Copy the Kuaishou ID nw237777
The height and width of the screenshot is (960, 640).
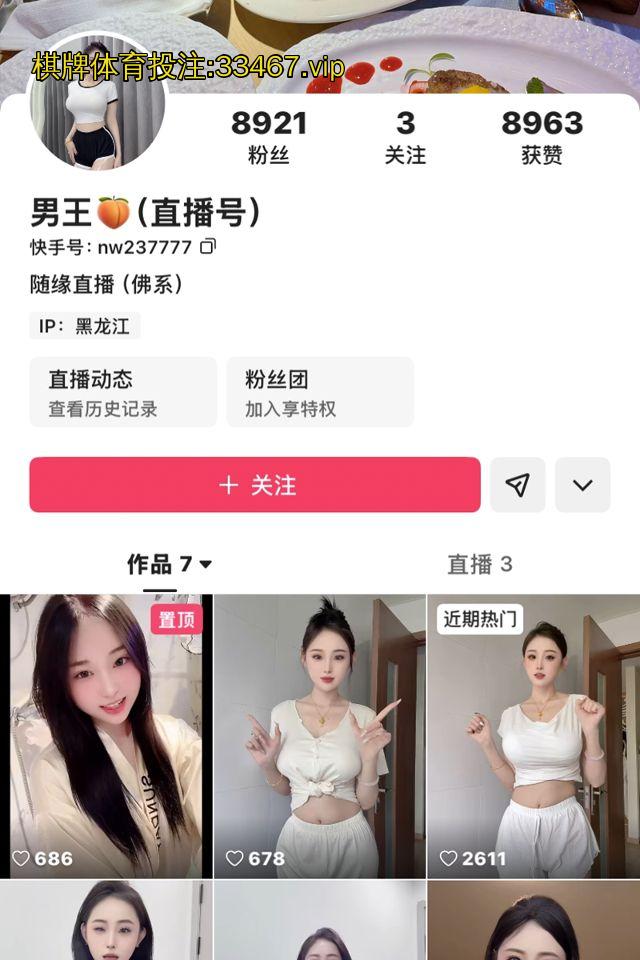click(208, 246)
